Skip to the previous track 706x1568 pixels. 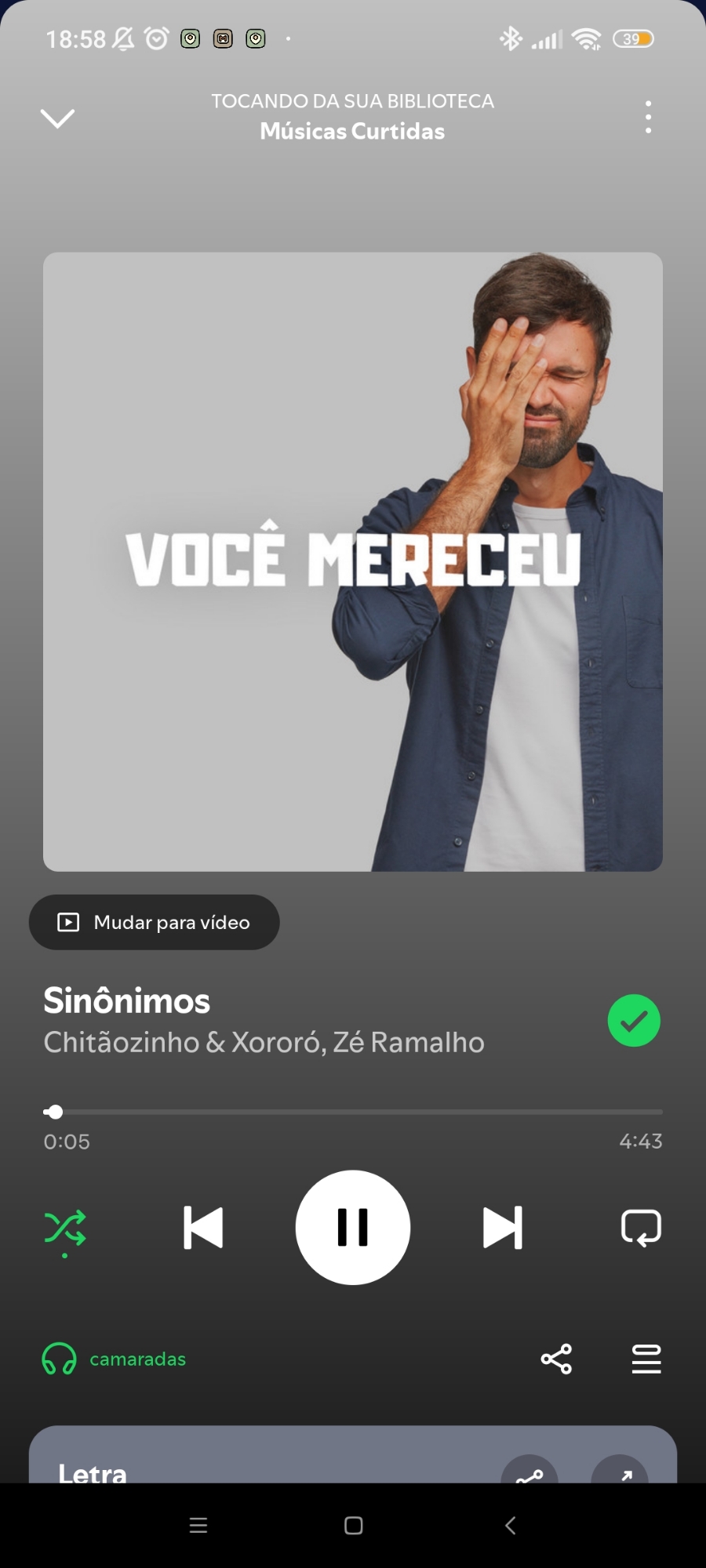(203, 1228)
